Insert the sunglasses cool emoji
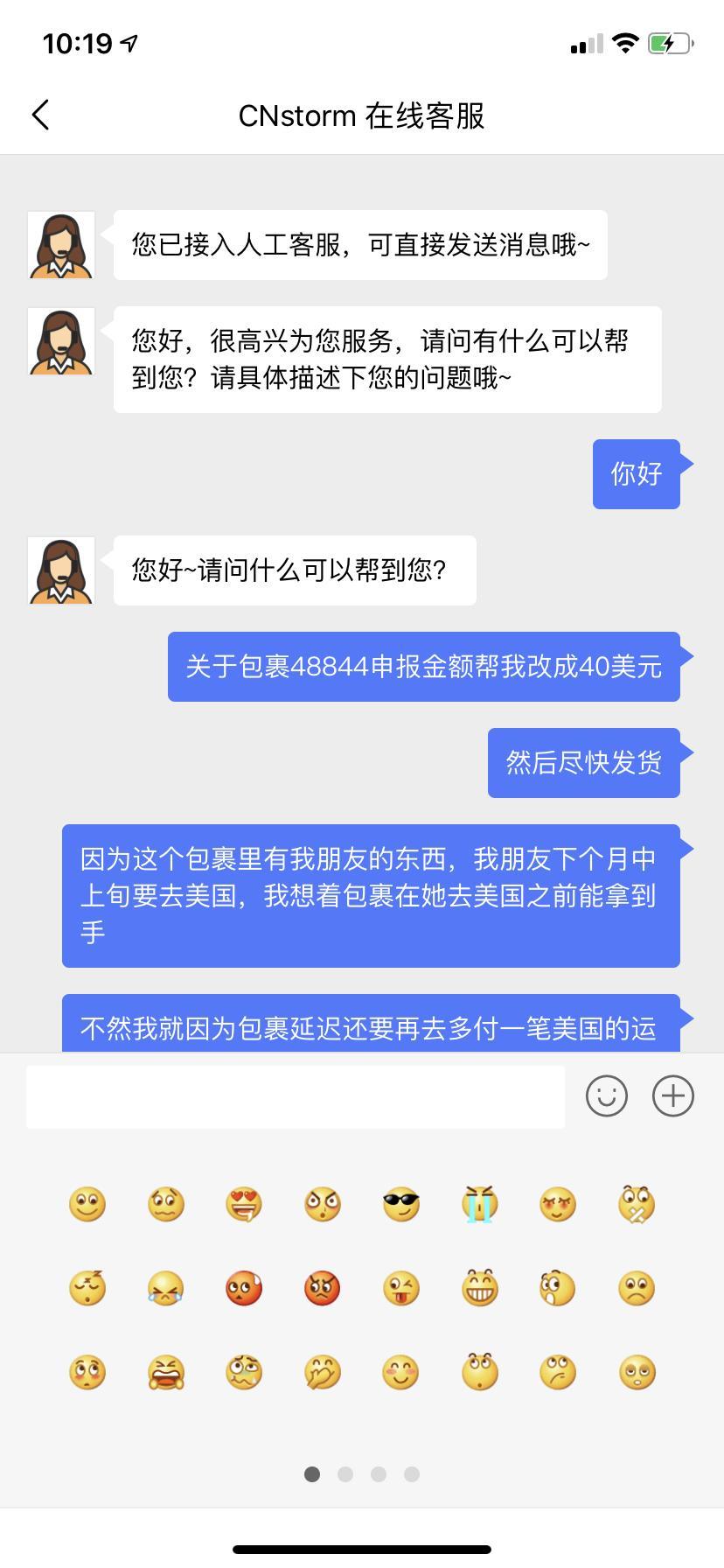 401,1204
